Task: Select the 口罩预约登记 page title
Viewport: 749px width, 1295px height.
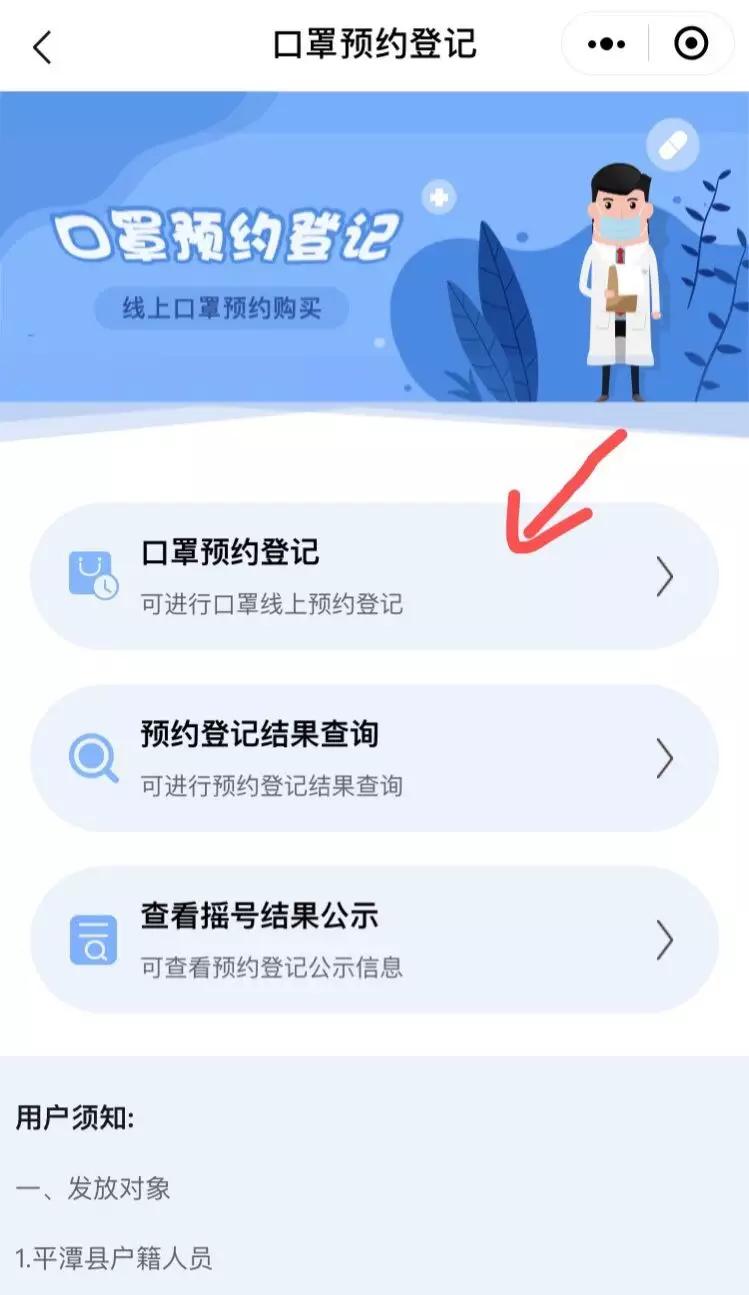Action: tap(374, 45)
